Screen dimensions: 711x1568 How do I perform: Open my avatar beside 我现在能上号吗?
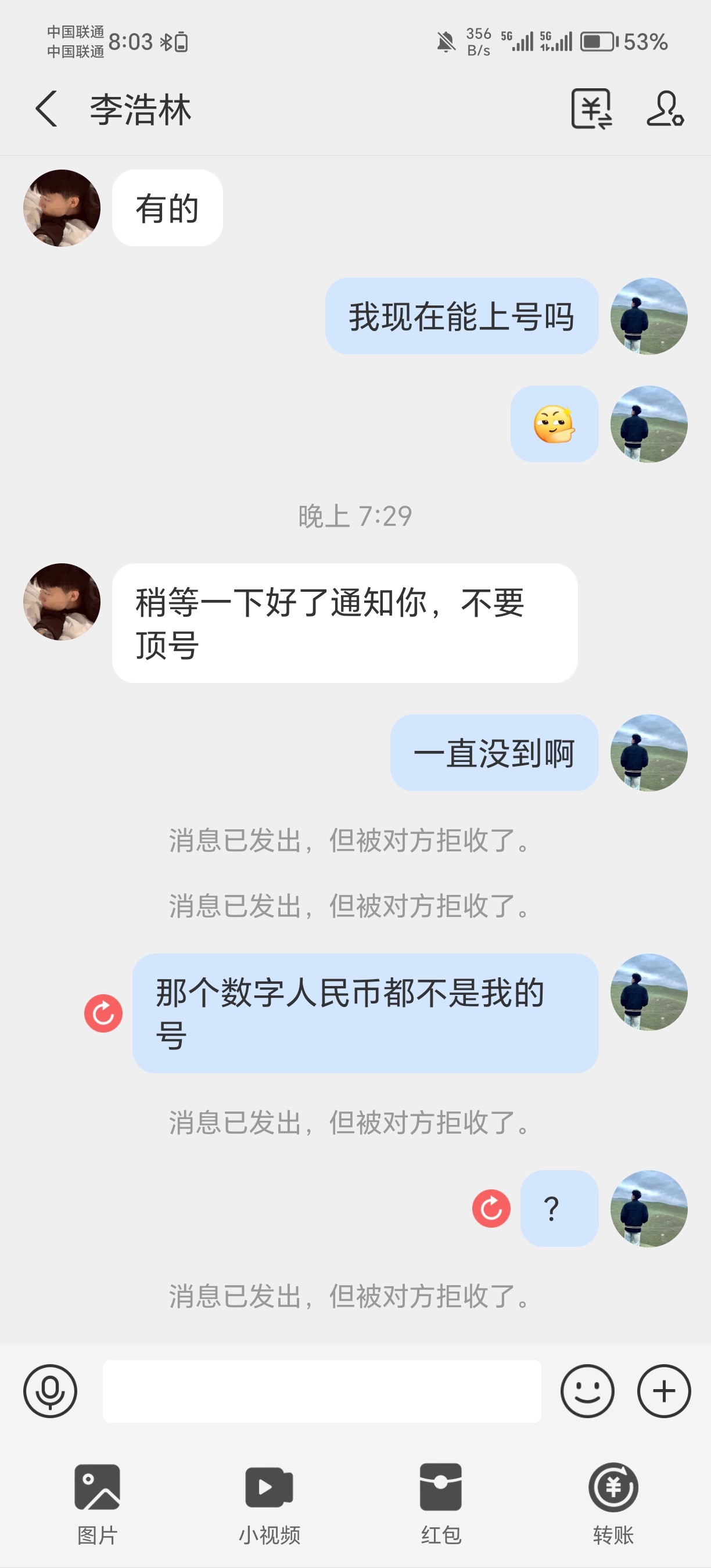tap(649, 317)
